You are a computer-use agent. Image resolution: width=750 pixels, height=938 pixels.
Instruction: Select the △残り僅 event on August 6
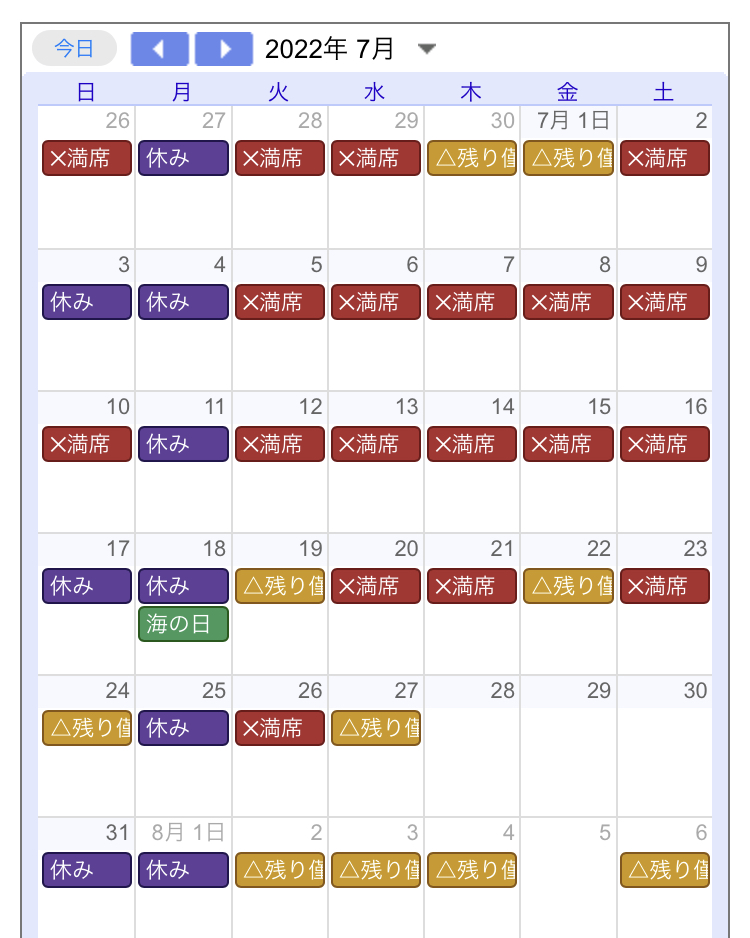click(665, 870)
